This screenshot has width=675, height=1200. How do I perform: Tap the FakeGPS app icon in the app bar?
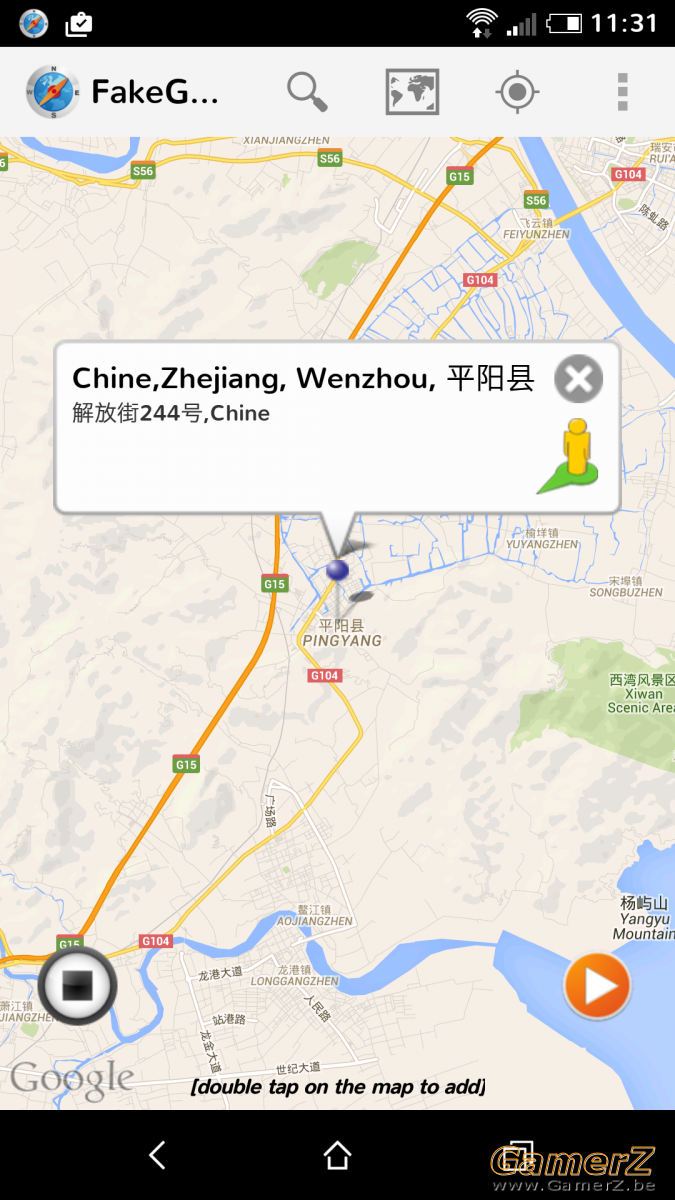[52, 92]
